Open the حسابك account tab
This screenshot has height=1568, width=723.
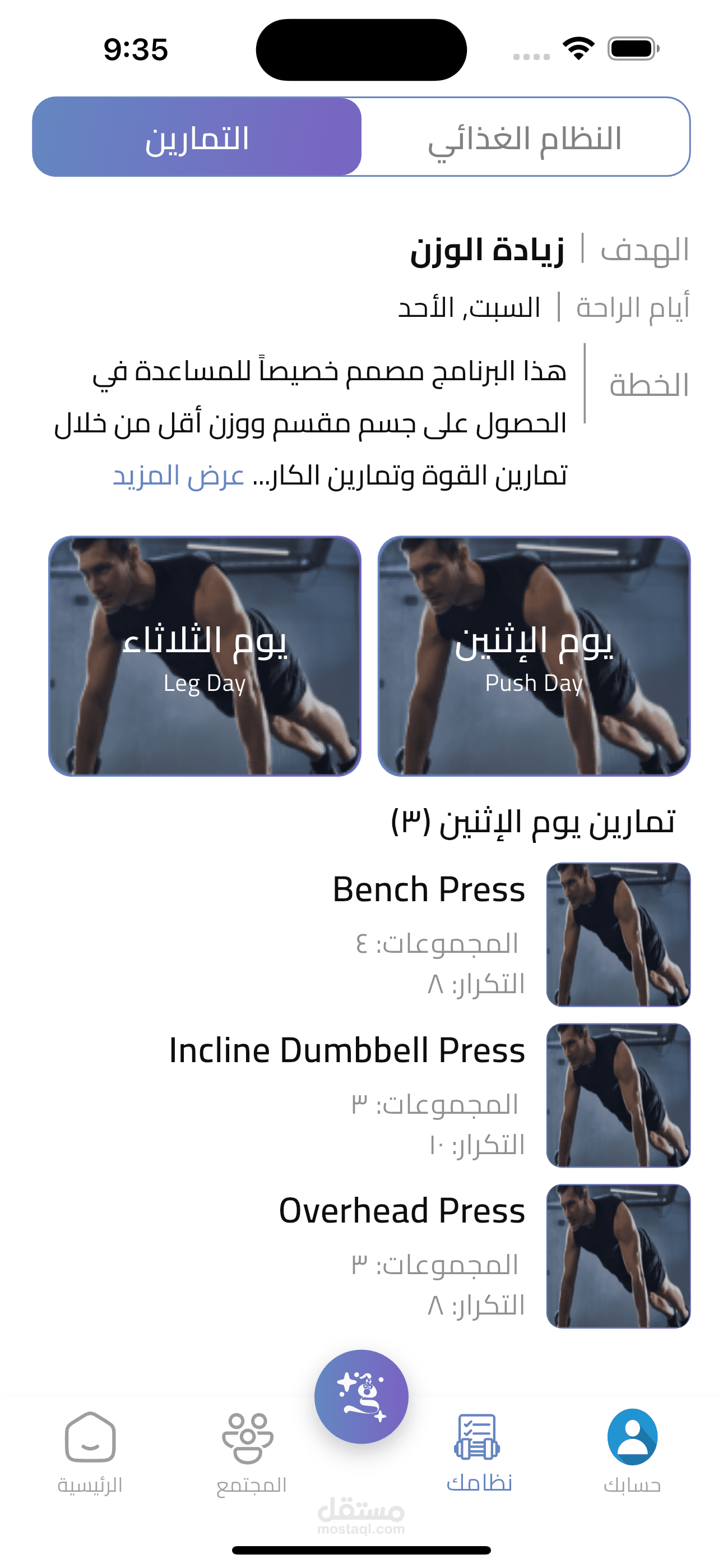[632, 1452]
